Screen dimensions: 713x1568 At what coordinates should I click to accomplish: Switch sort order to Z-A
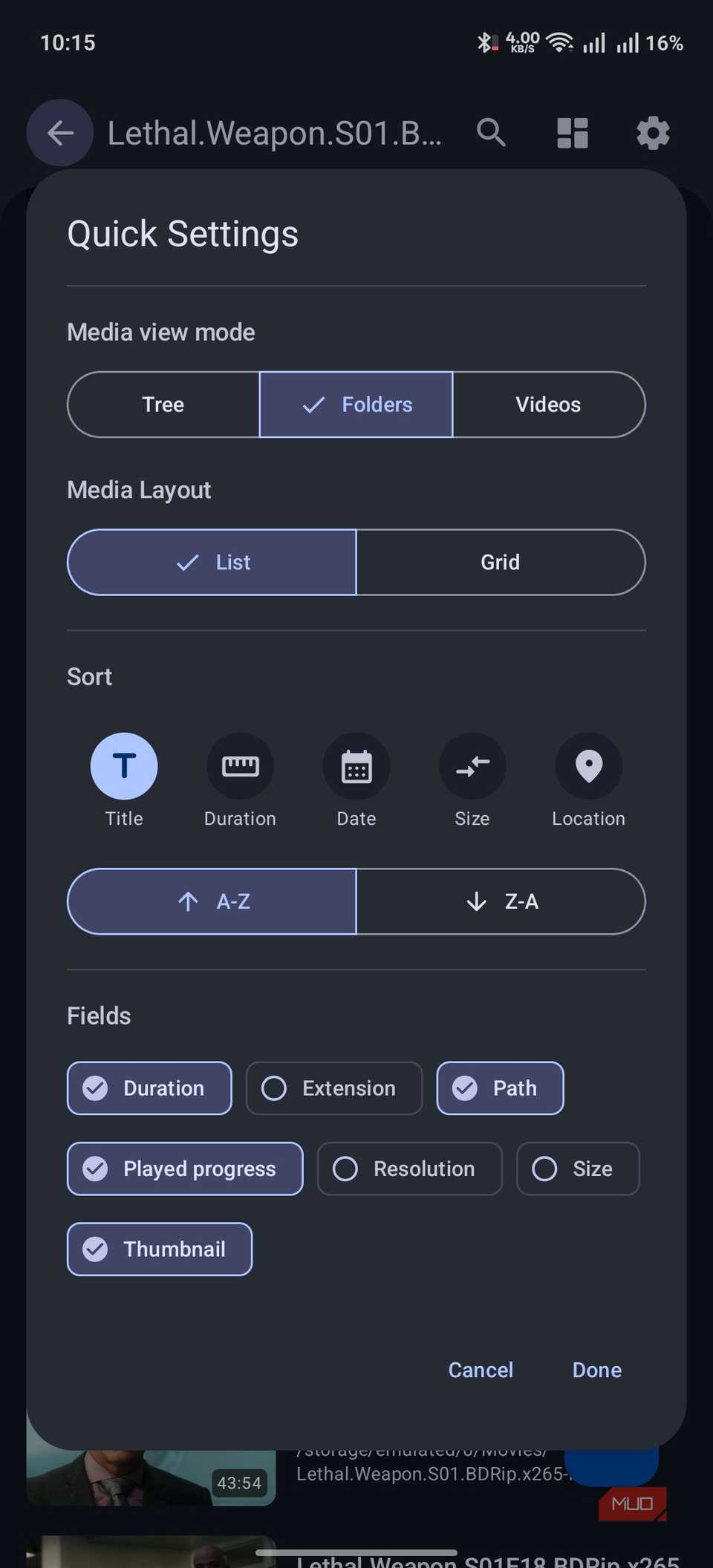point(501,901)
